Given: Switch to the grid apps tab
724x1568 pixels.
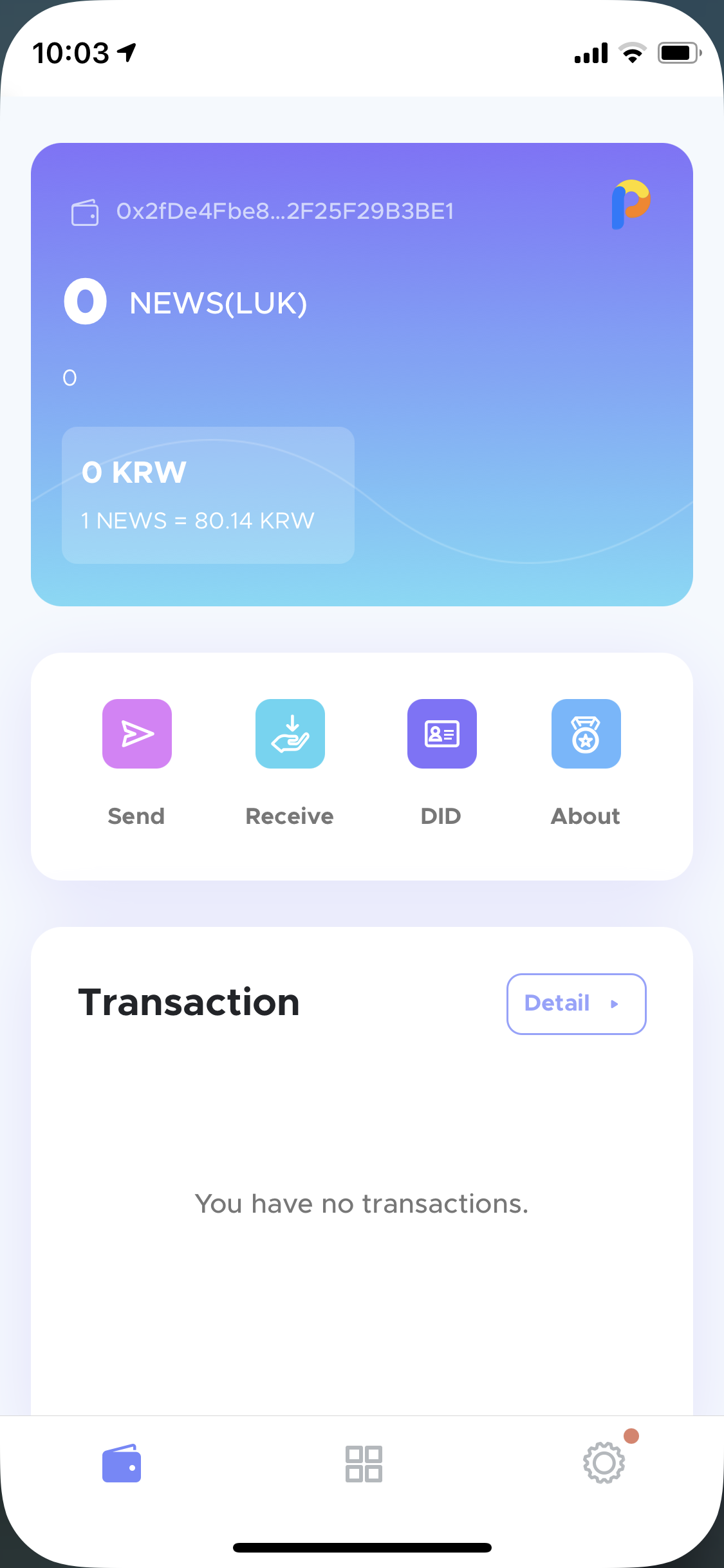Looking at the screenshot, I should pos(364,1464).
